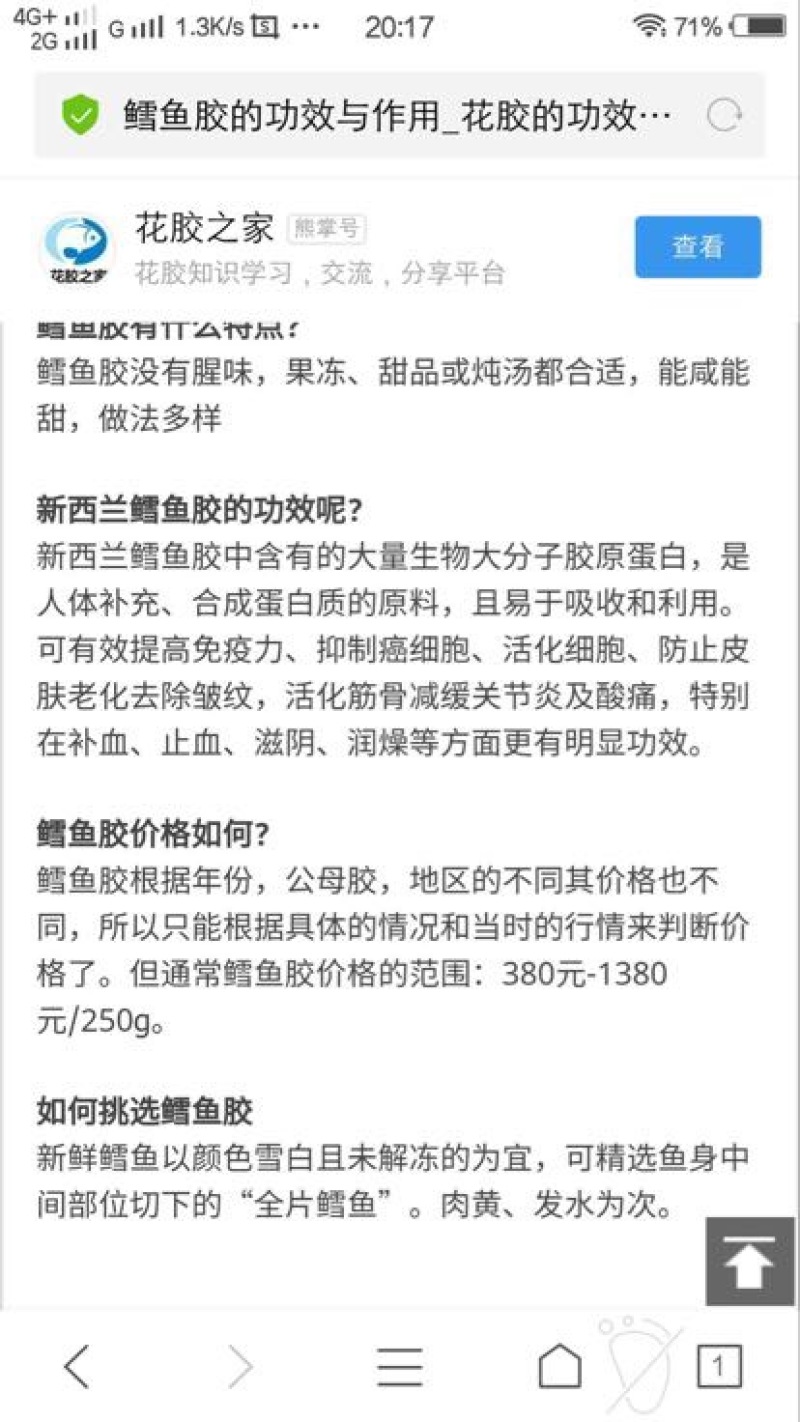Screen dimensions: 800x1422
Task: Jump back to top with the arrow button
Action: point(749,1261)
